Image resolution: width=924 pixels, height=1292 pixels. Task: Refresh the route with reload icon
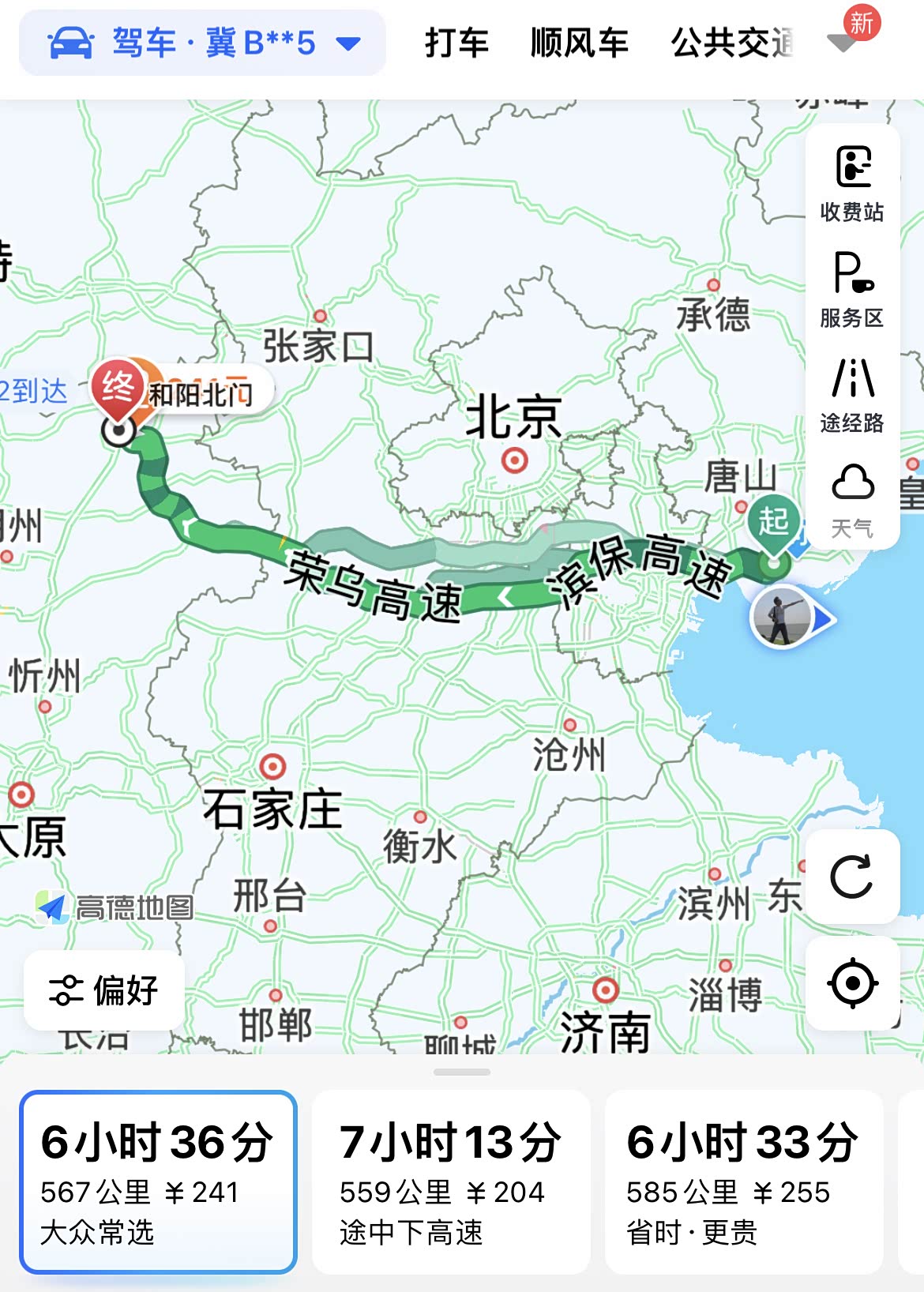pos(852,876)
